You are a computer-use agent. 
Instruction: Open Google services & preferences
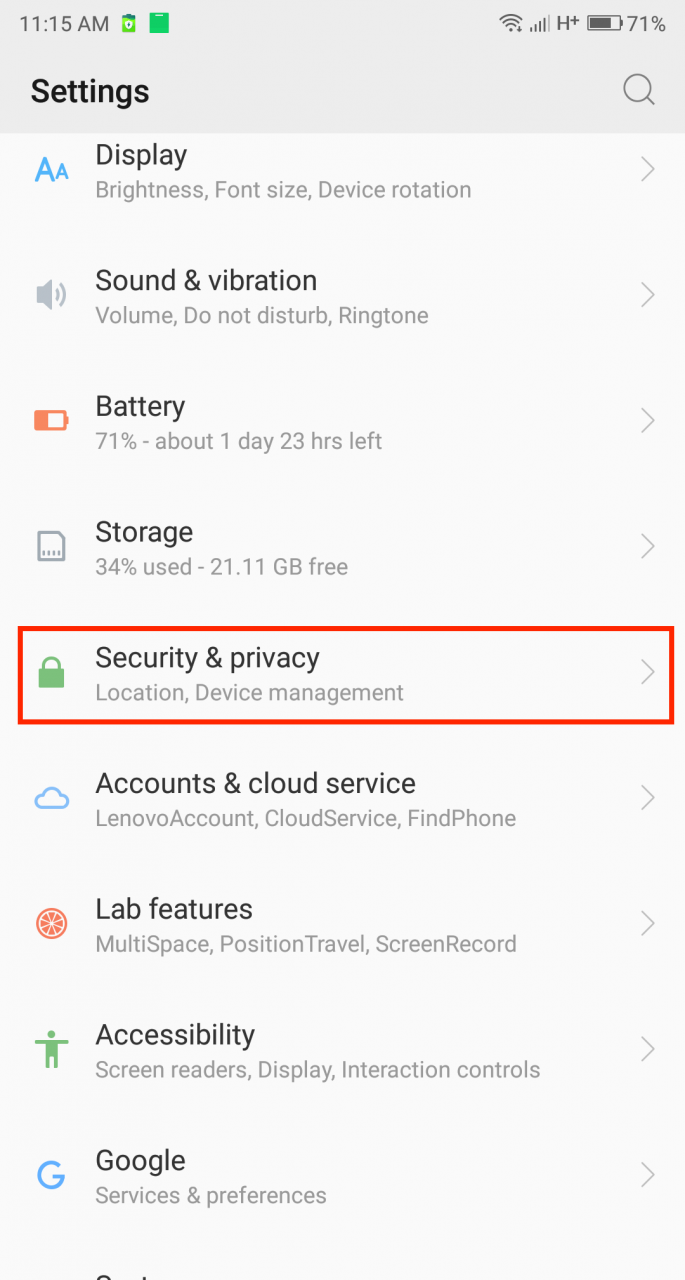pyautogui.click(x=342, y=1175)
